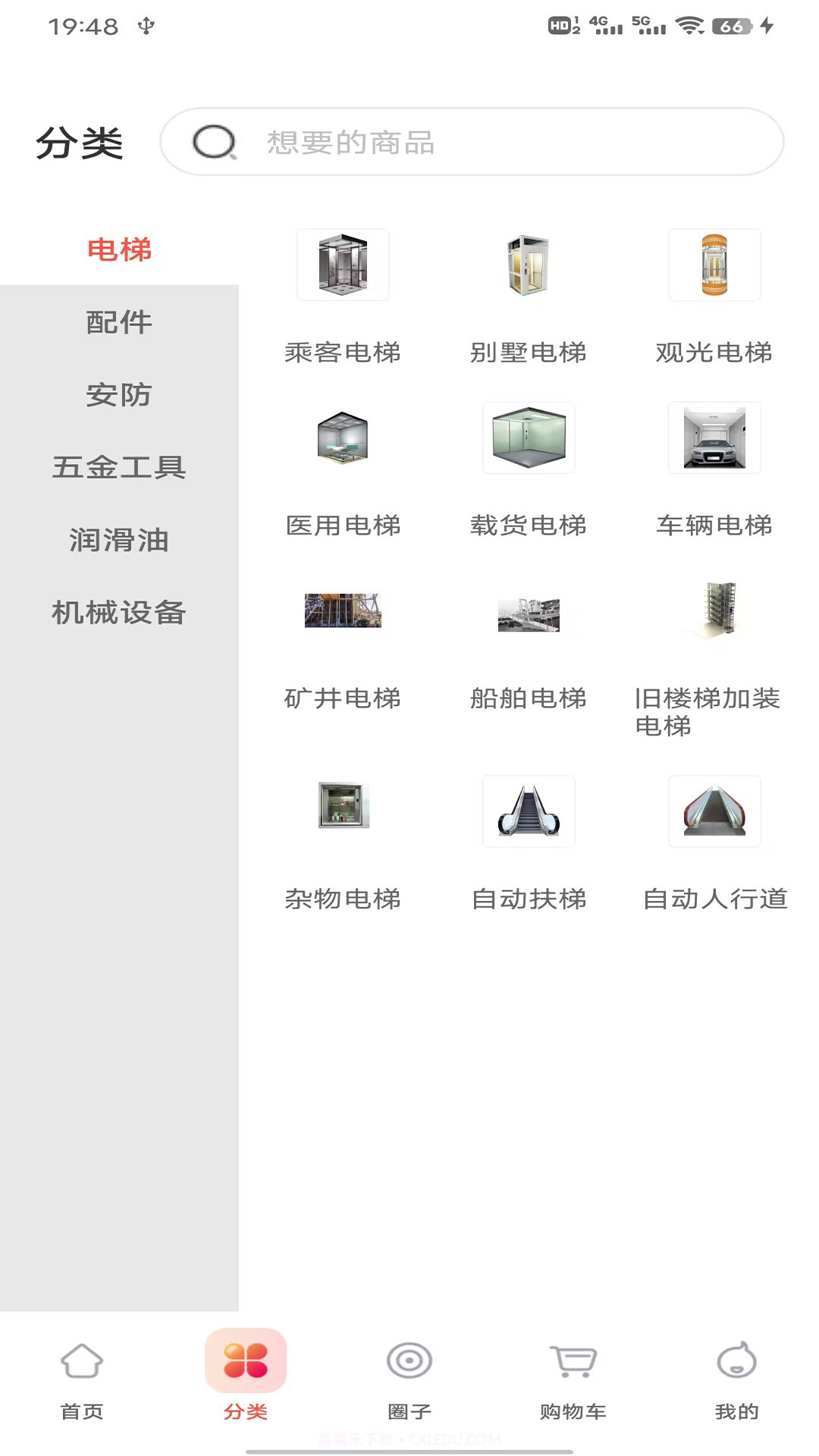819x1456 pixels.
Task: Open the 车辆电梯 vehicle elevator thumbnail
Action: coord(714,438)
